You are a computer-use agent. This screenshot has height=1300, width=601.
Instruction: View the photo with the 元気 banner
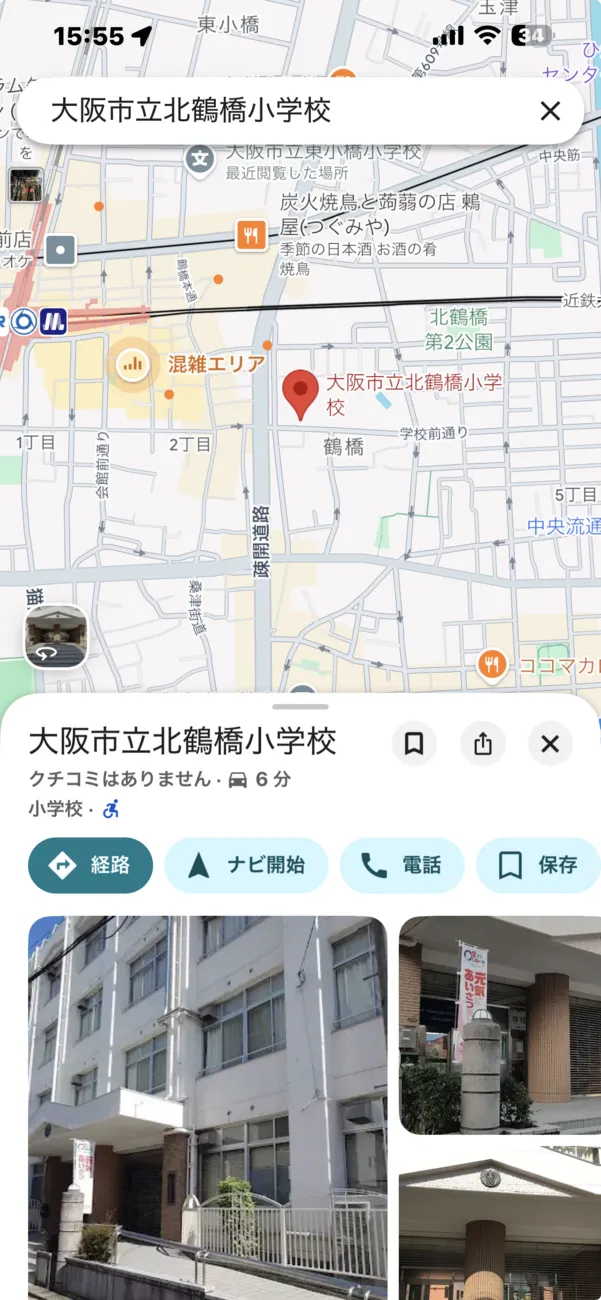point(500,1024)
